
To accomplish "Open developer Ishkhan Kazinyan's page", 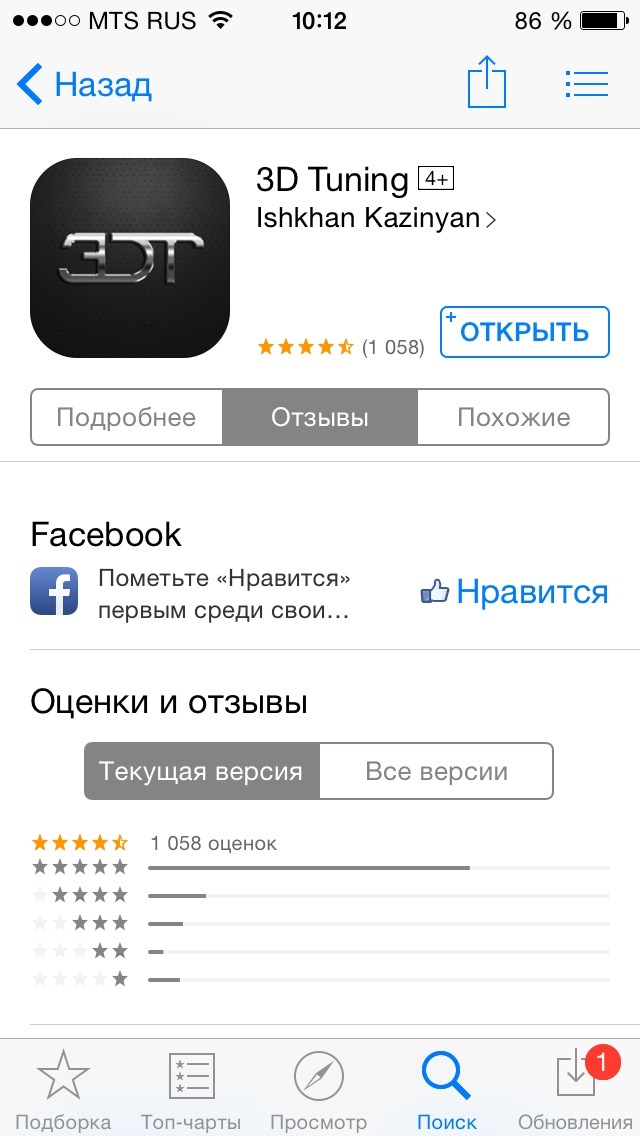I will point(375,218).
